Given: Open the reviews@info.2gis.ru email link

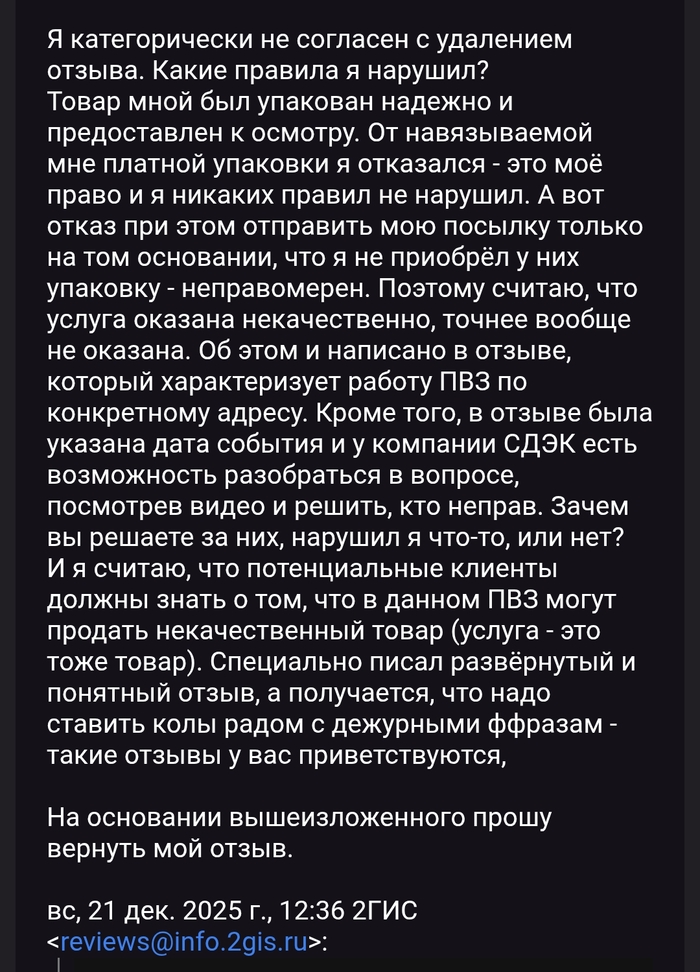Looking at the screenshot, I should (x=185, y=941).
